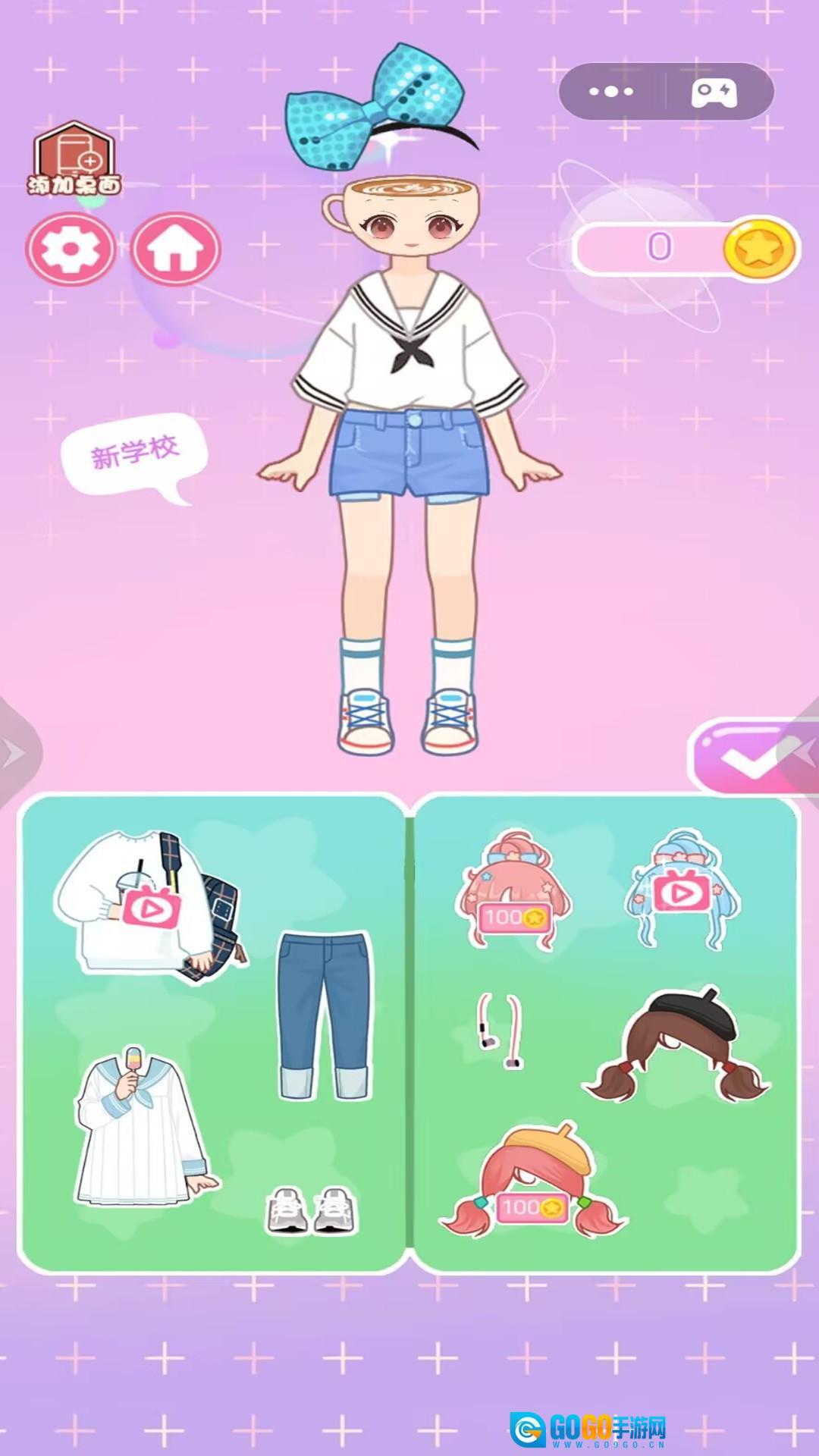Tap the right-side arrow tab
The image size is (819, 1456).
point(802,753)
